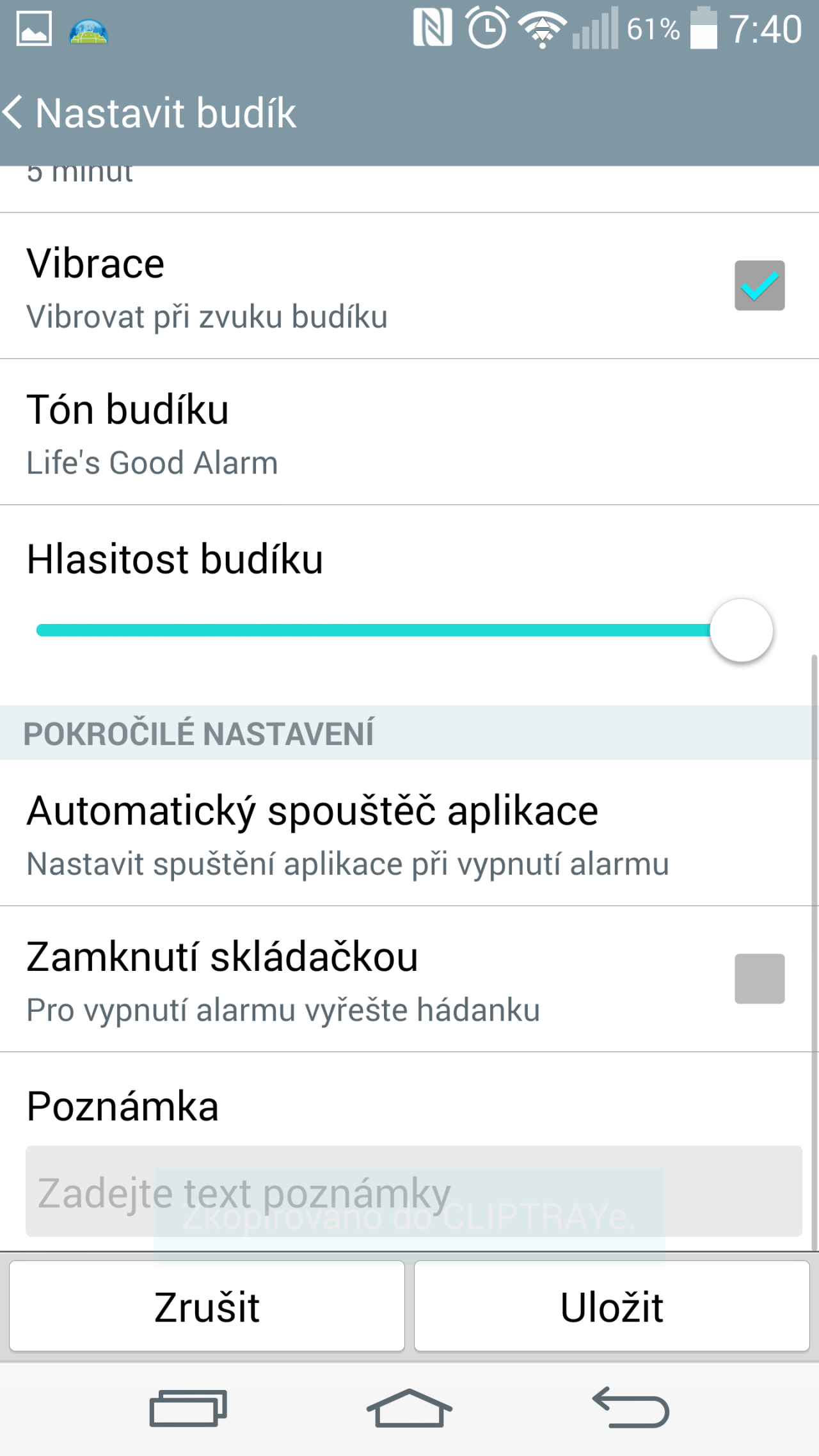Enable Zamknutí skládačkou checkbox

click(x=759, y=979)
